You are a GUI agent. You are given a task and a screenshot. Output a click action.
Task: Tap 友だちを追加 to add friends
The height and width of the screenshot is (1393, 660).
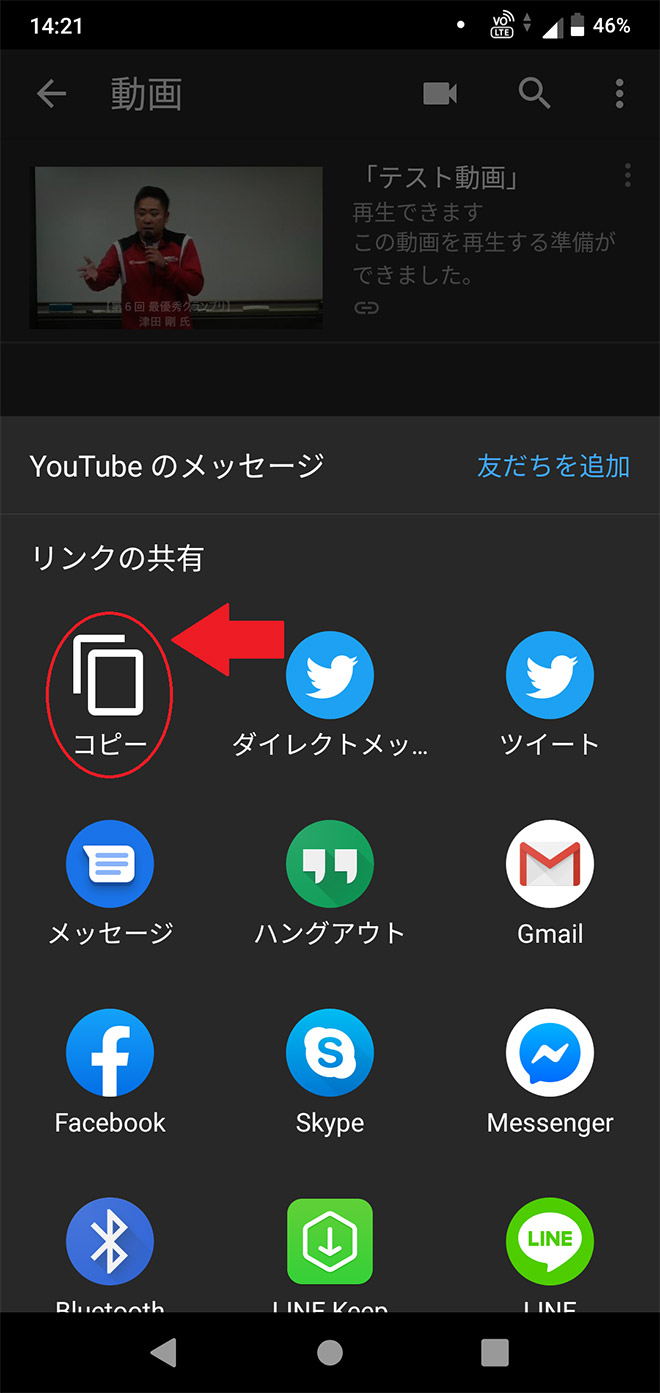click(x=553, y=466)
